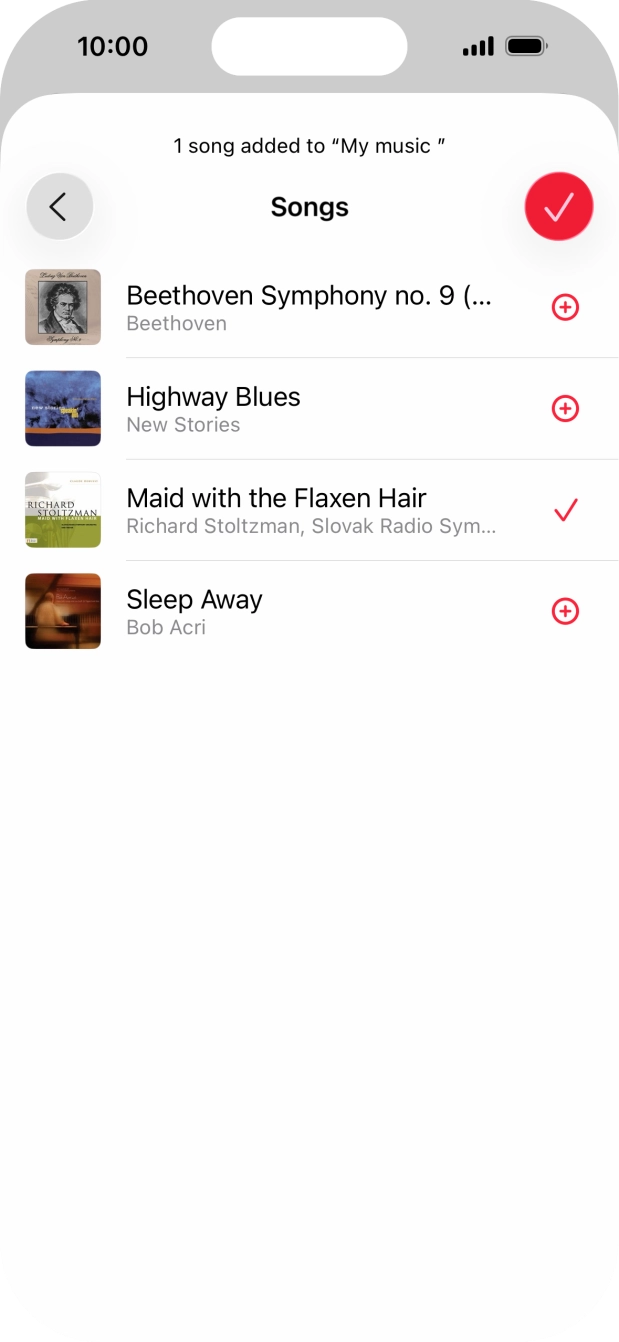Add Sleep Away to the playlist
This screenshot has height=1342, width=619.
565,611
